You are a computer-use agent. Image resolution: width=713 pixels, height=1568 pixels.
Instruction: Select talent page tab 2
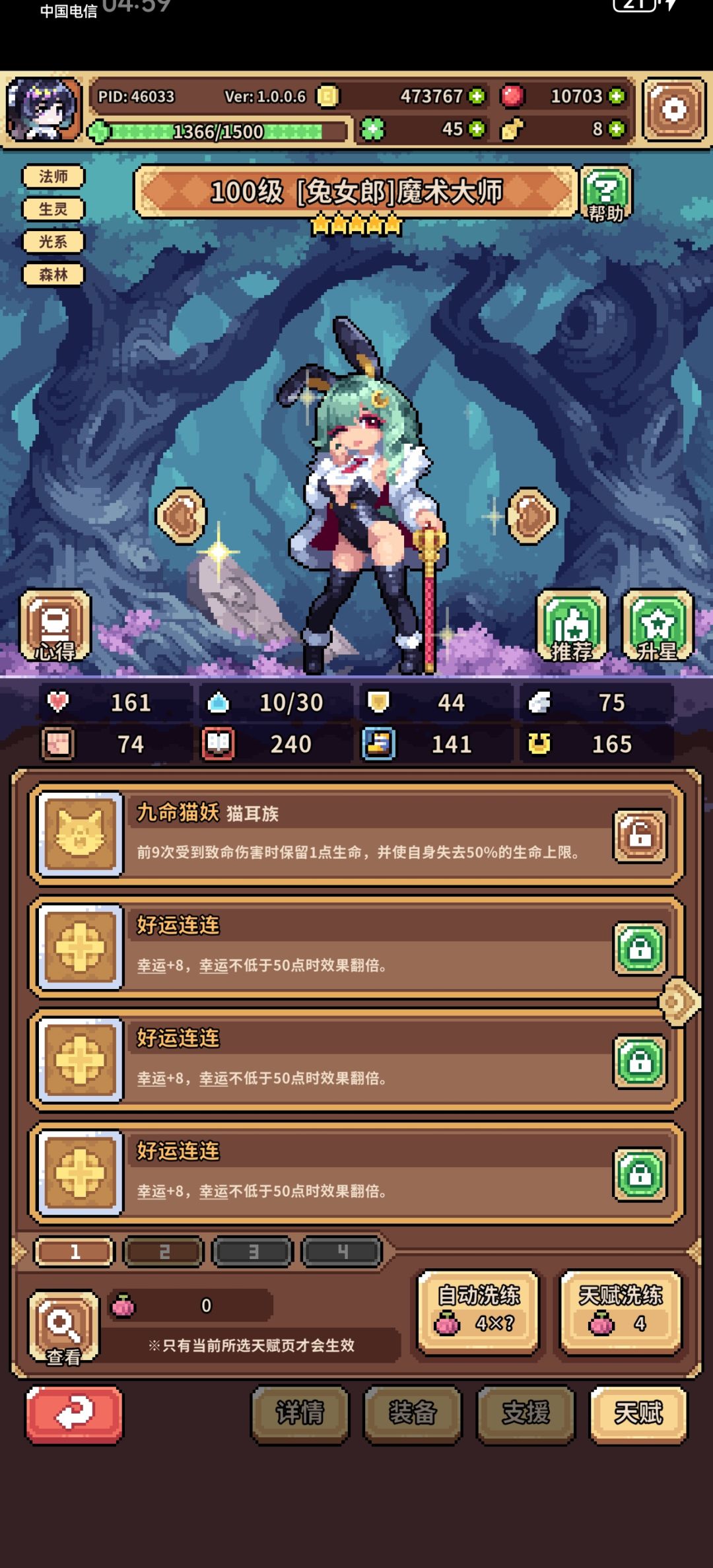pos(163,1250)
